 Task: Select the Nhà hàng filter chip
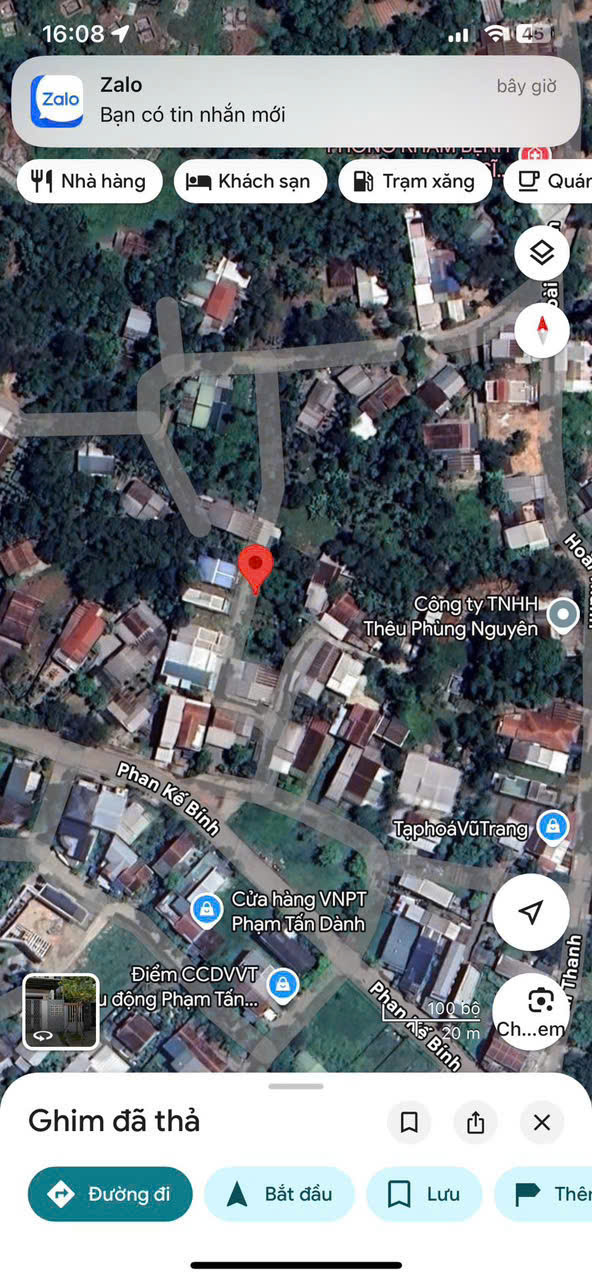click(x=89, y=181)
